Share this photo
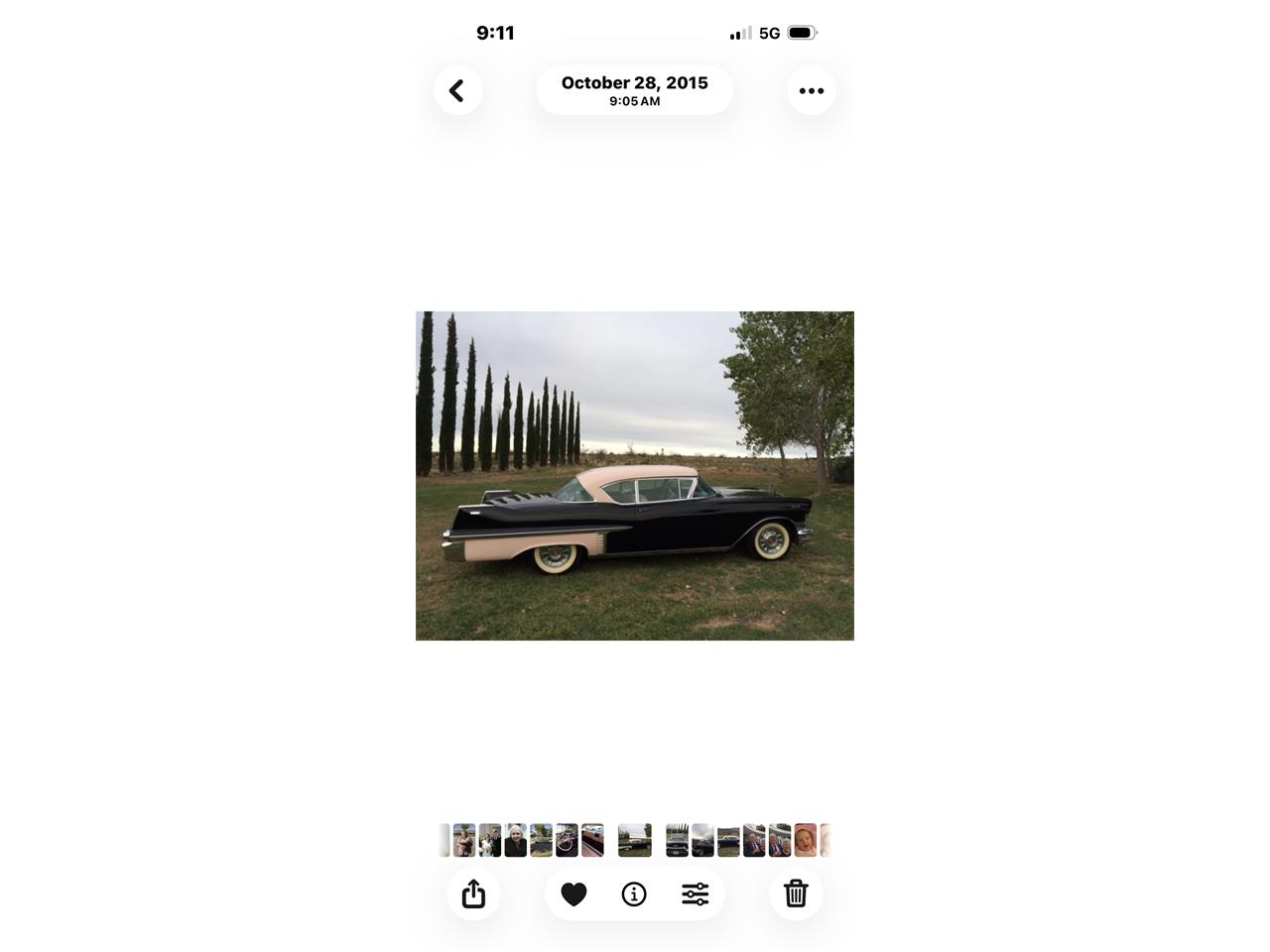This screenshot has width=1270, height=952. coord(473,893)
